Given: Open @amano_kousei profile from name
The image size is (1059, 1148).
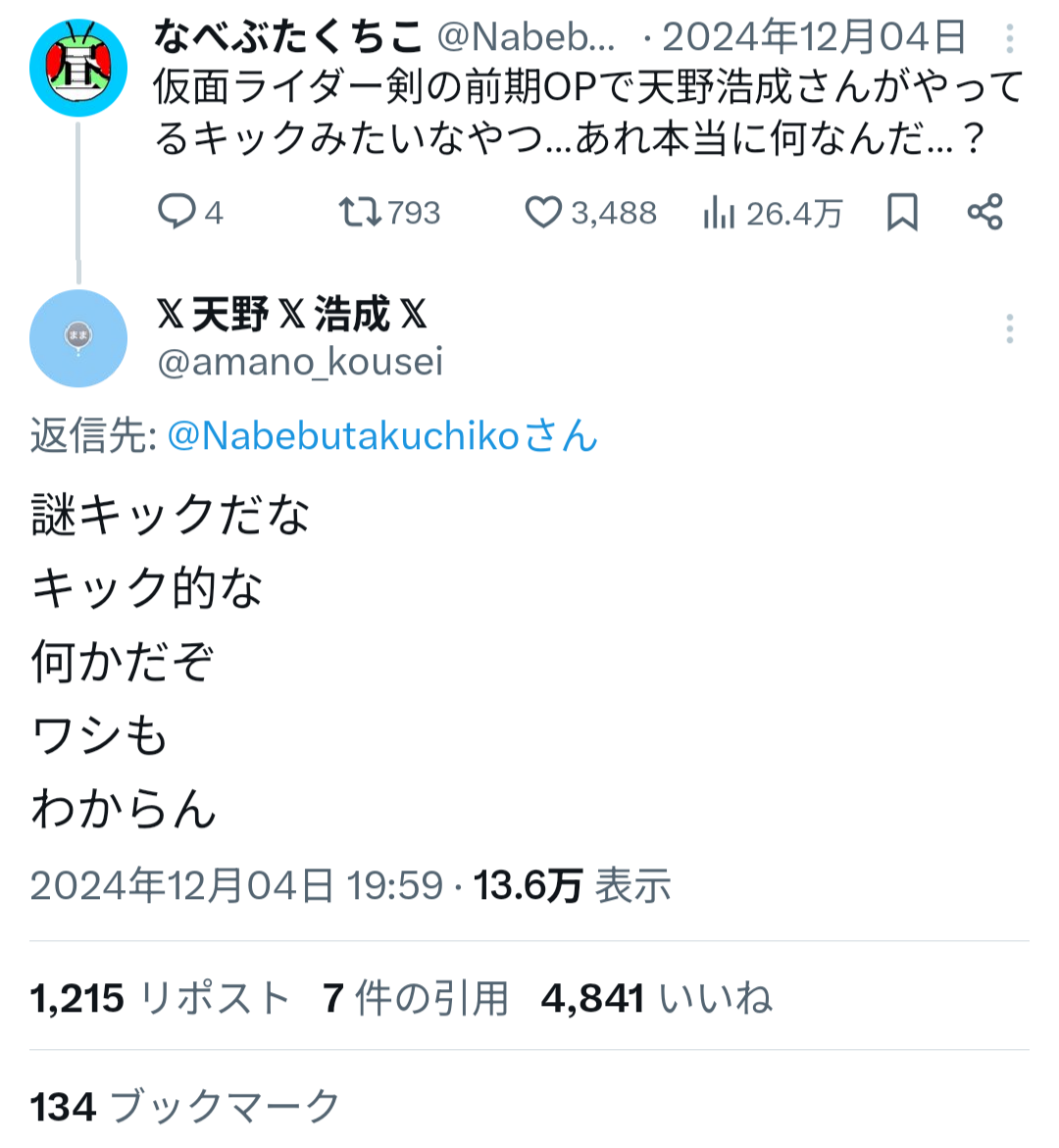Looking at the screenshot, I should coord(292,315).
